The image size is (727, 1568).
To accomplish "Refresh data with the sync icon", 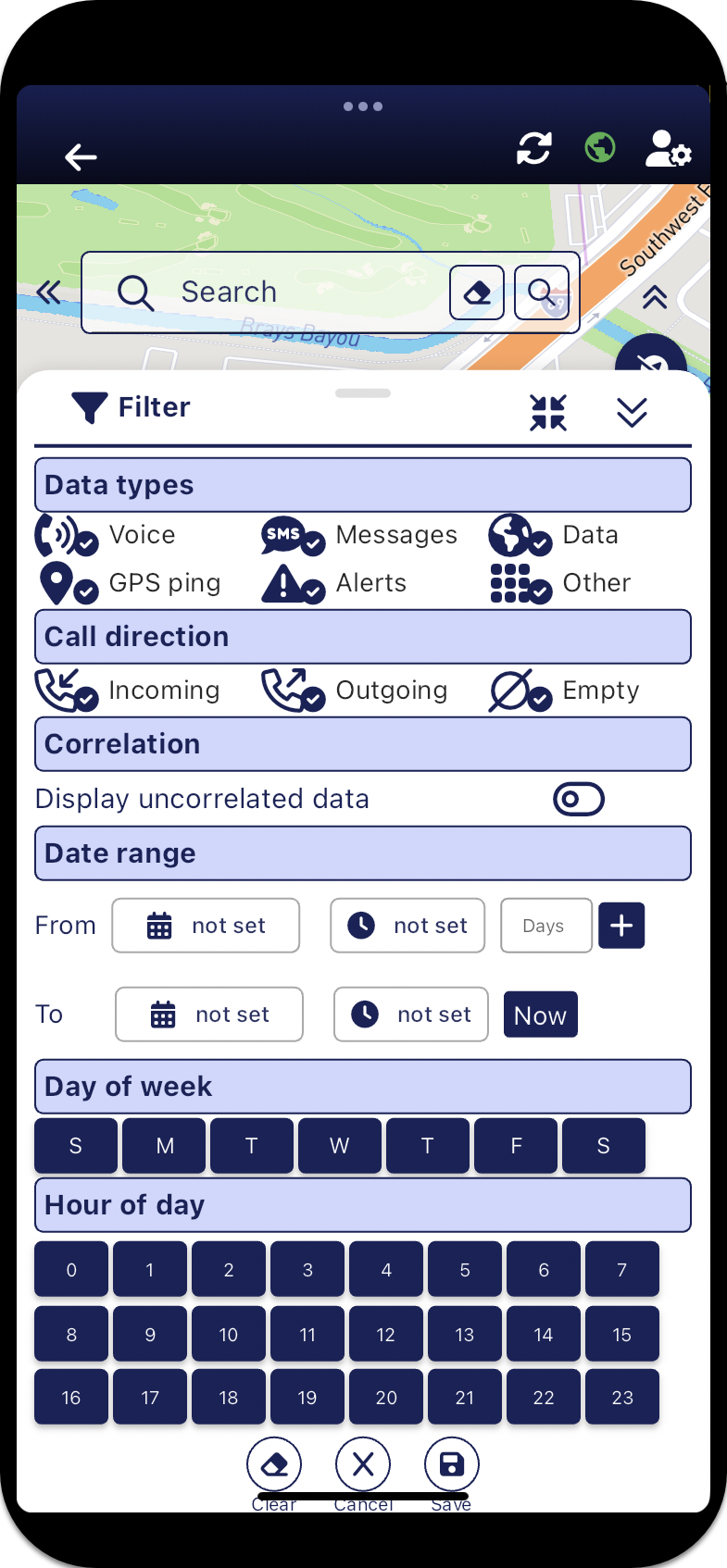I will point(534,148).
